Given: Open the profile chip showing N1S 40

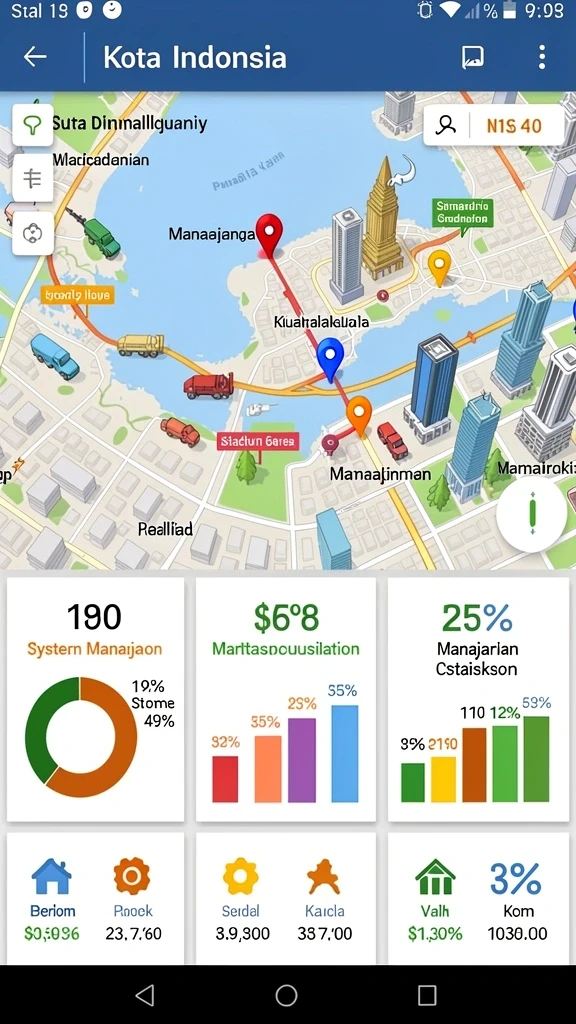Looking at the screenshot, I should (493, 125).
